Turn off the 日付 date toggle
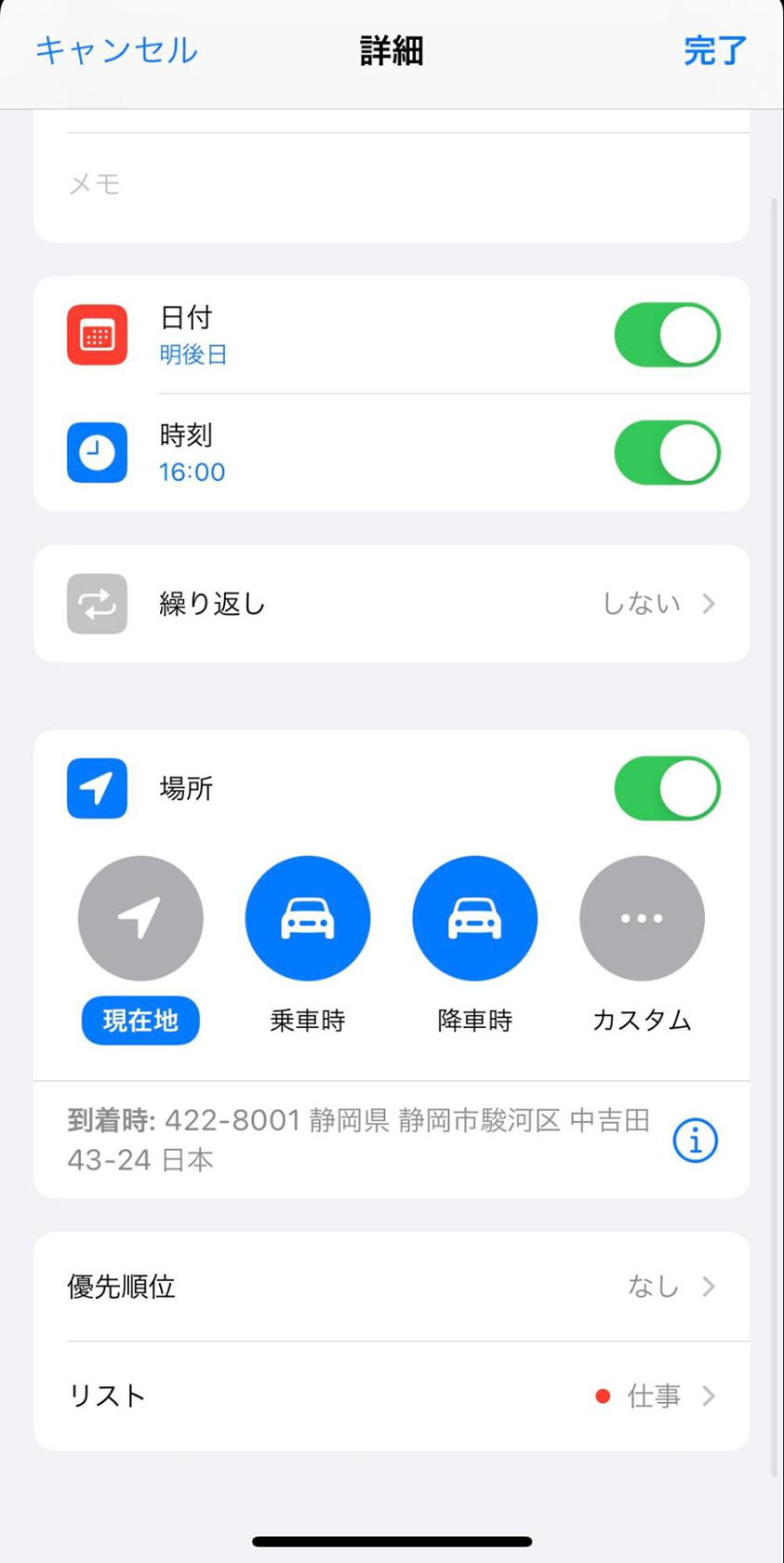 (x=667, y=335)
